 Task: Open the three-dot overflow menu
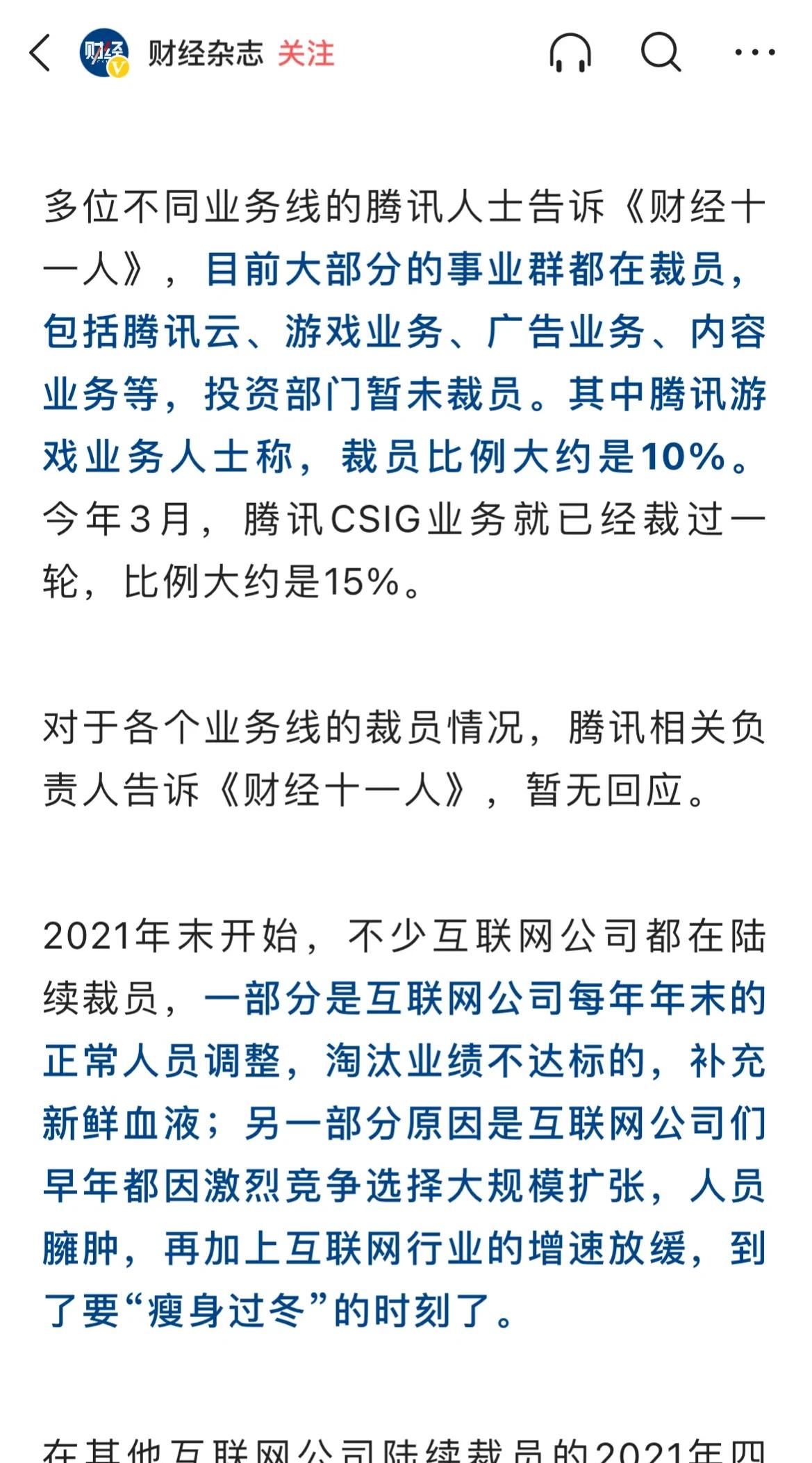tap(754, 52)
